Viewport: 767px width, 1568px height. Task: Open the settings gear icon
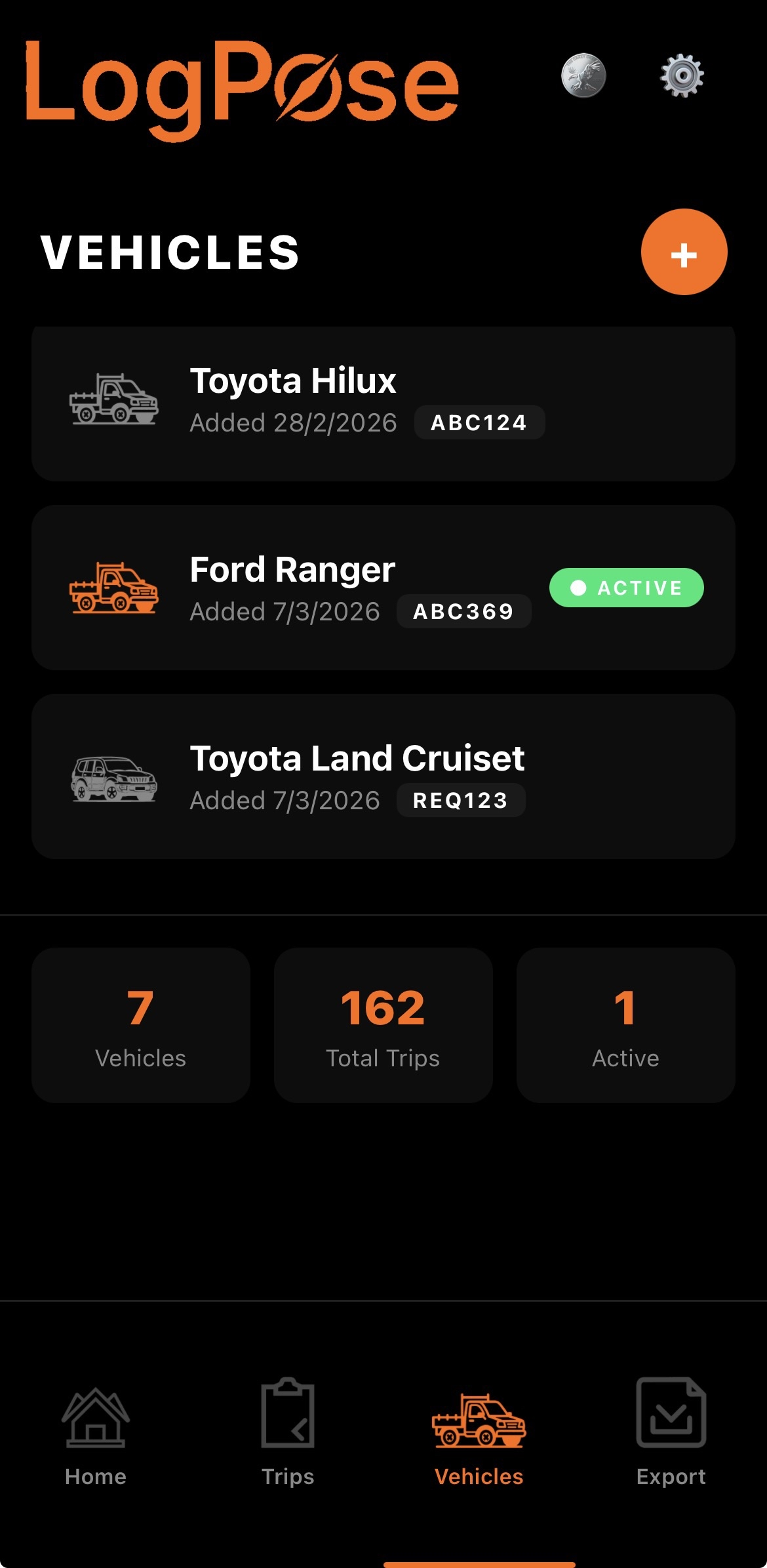point(680,75)
